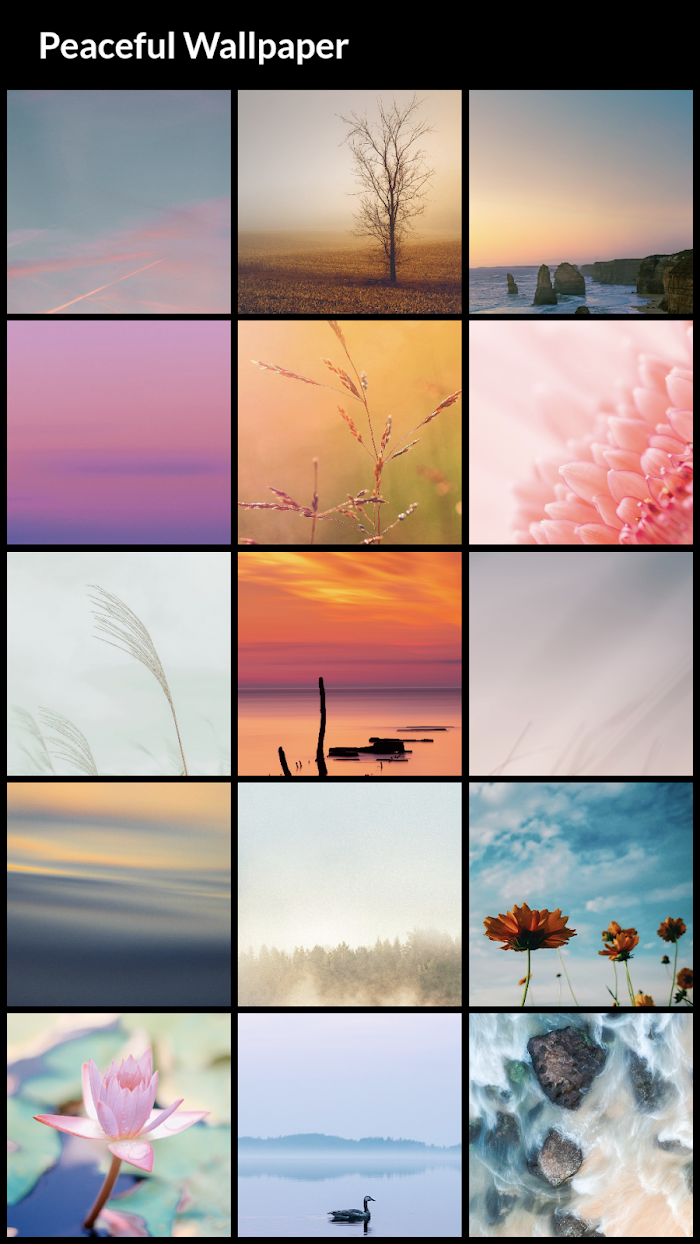The width and height of the screenshot is (700, 1244).
Task: Open the pink and purple gradient sky wallpaper
Action: click(119, 432)
